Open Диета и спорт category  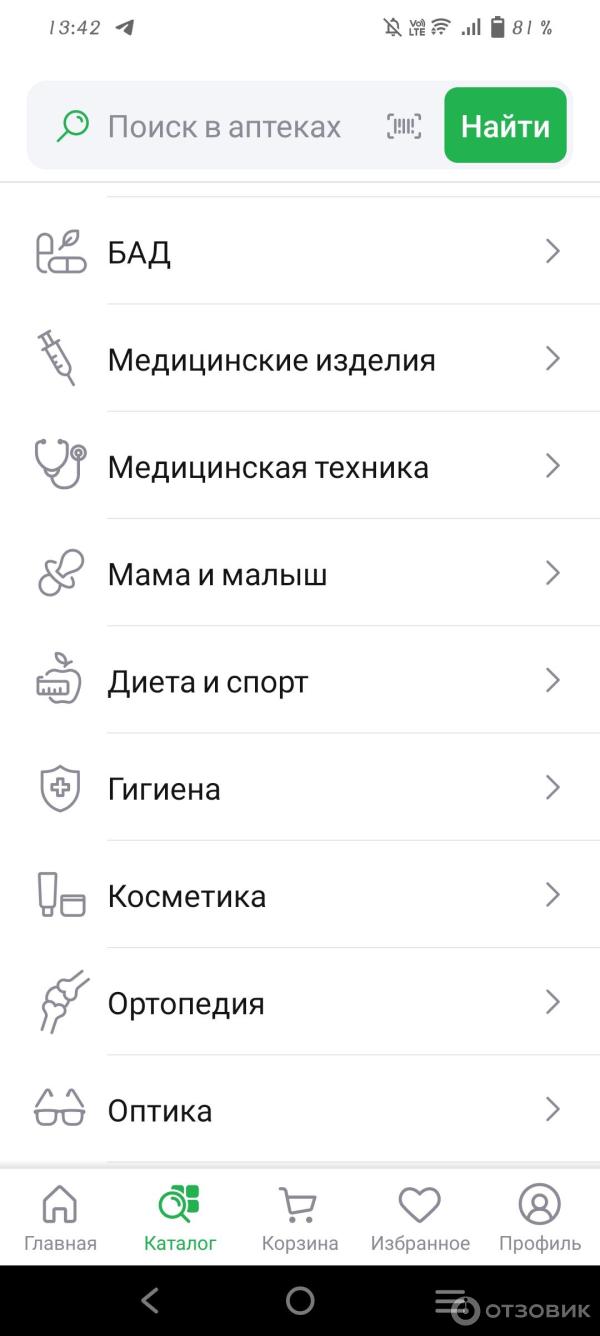click(x=300, y=681)
